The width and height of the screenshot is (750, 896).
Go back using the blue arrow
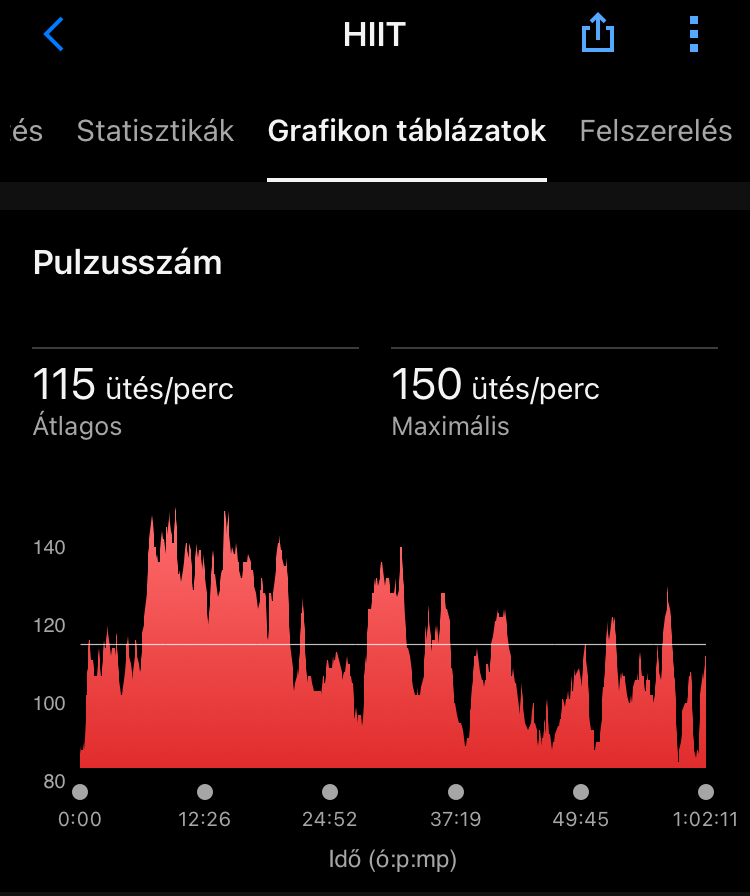point(54,35)
